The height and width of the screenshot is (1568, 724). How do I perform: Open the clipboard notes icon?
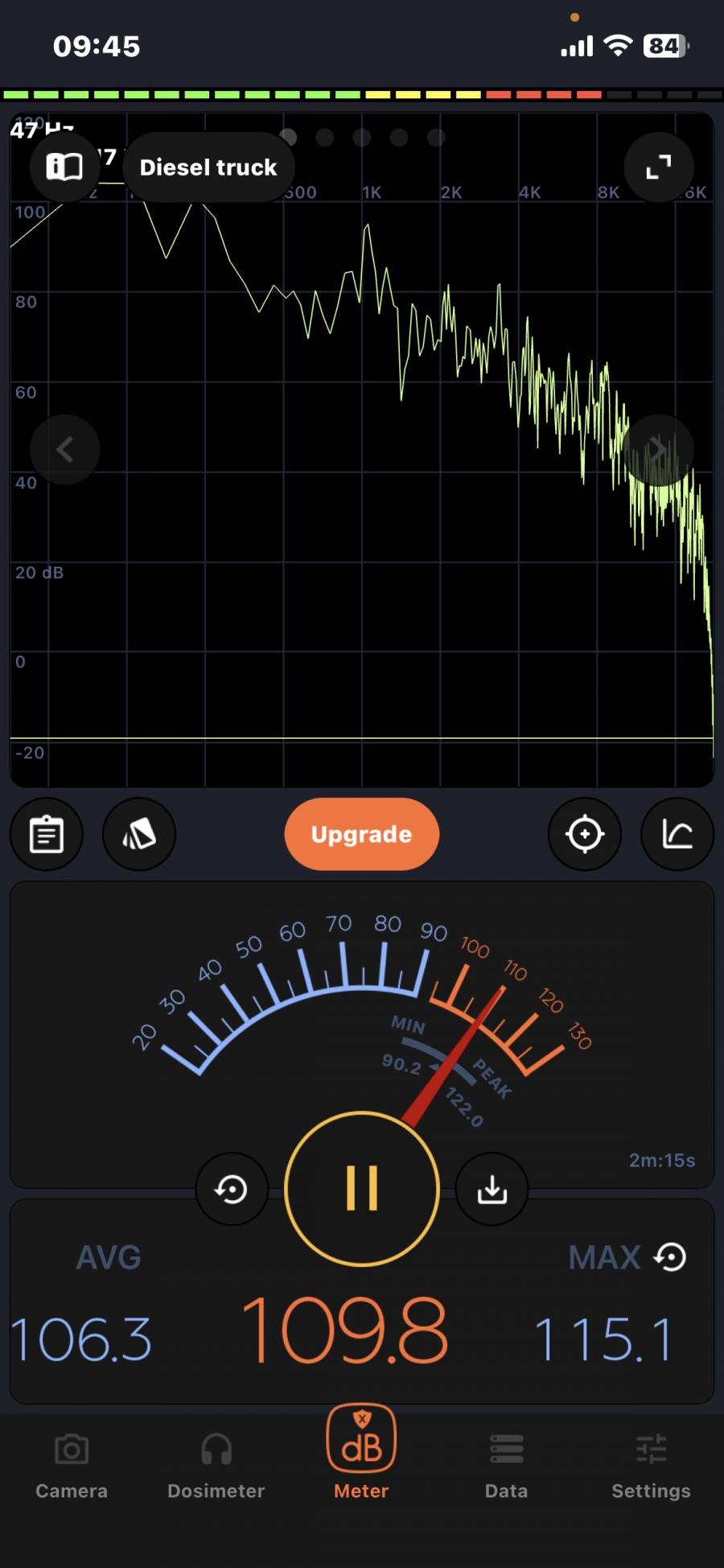click(47, 834)
